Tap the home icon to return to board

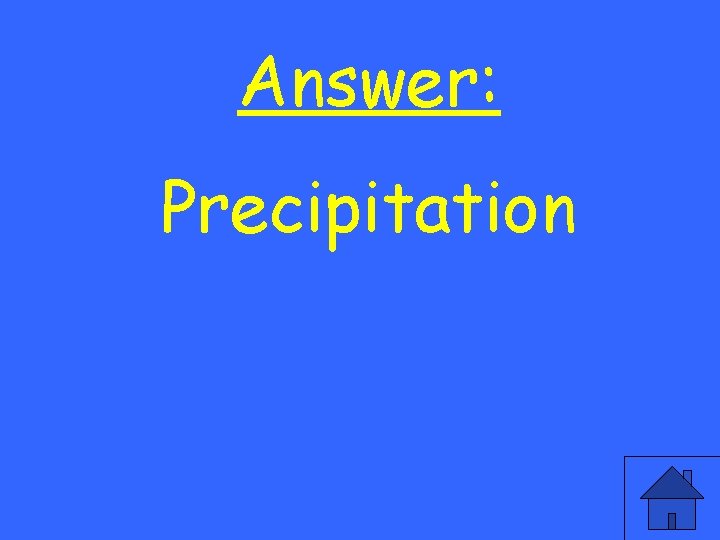click(x=672, y=498)
